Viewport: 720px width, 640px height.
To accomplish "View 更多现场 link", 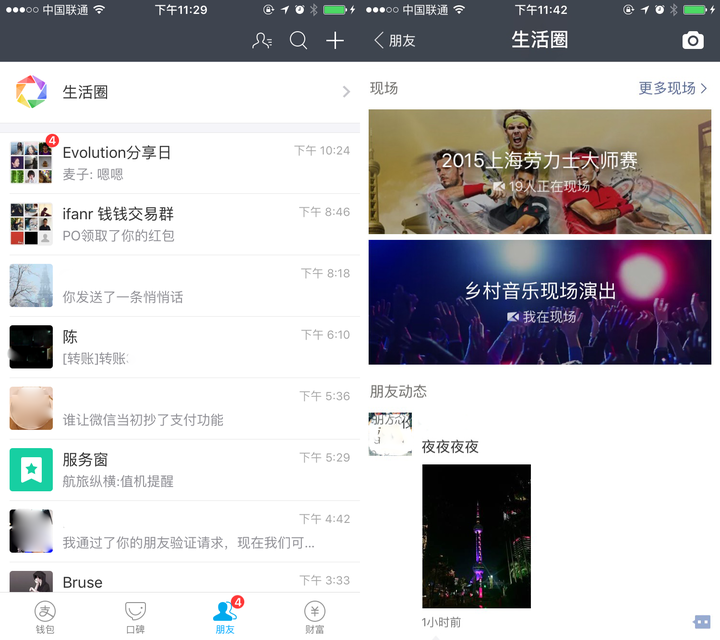I will point(672,88).
